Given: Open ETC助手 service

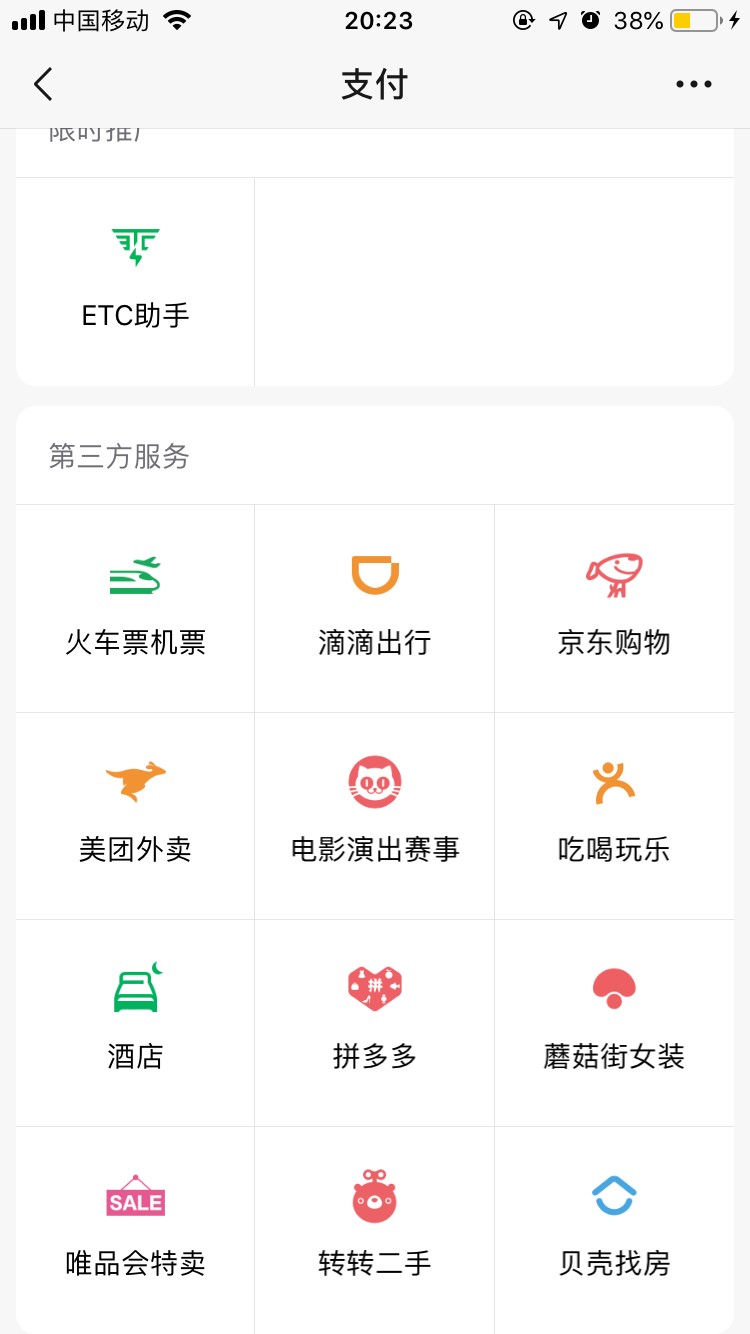Looking at the screenshot, I should click(x=135, y=280).
